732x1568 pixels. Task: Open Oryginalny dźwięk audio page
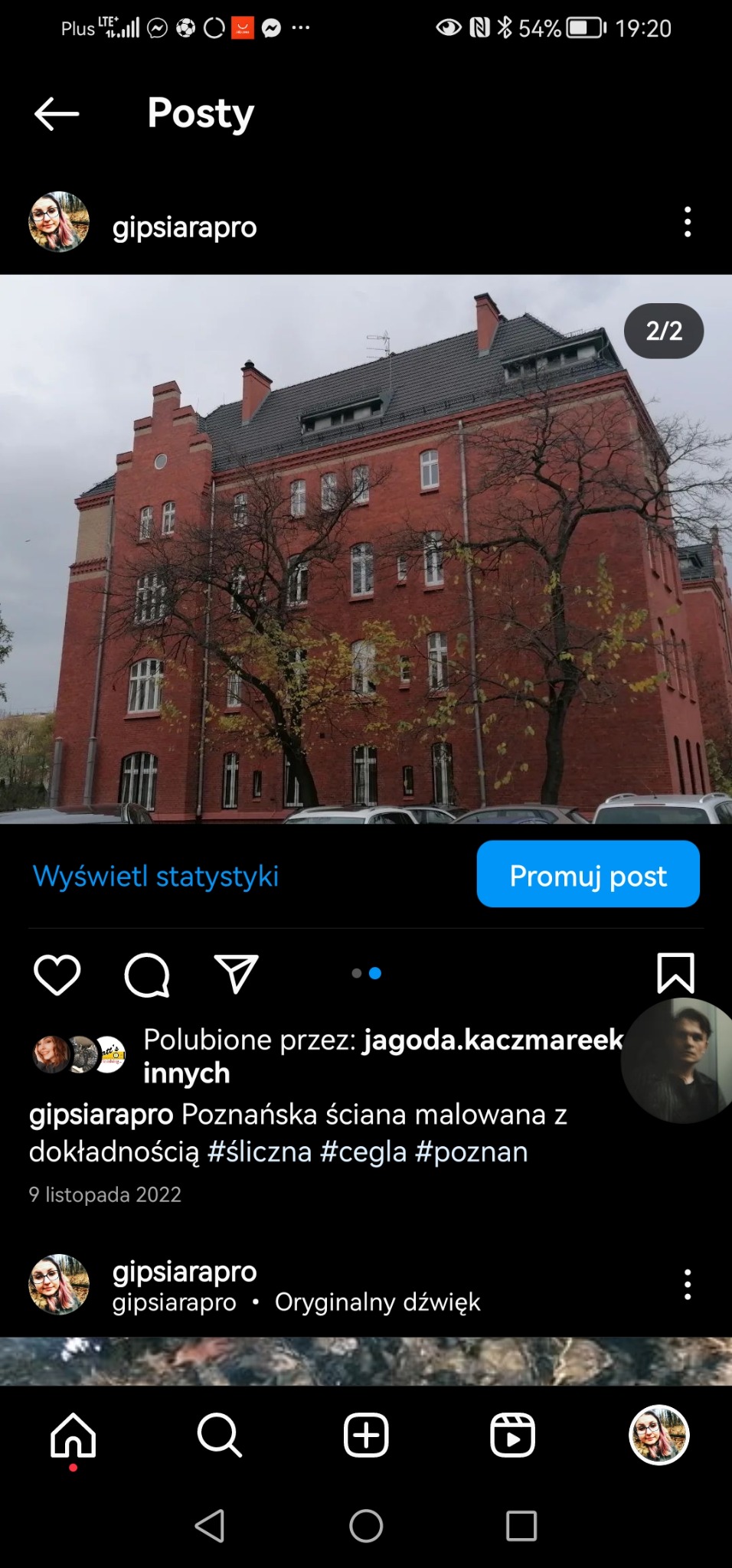pyautogui.click(x=377, y=1302)
